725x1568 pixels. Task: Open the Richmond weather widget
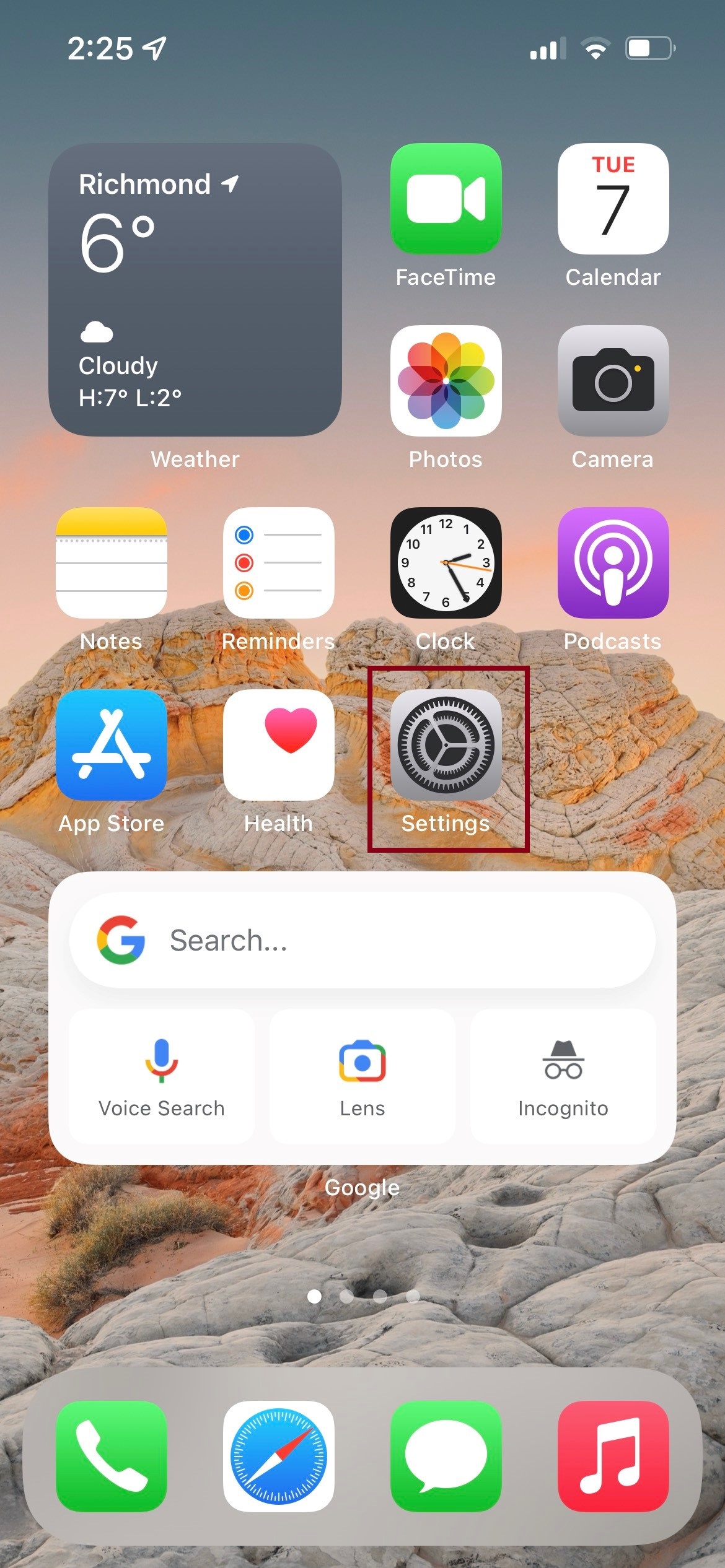click(x=195, y=289)
